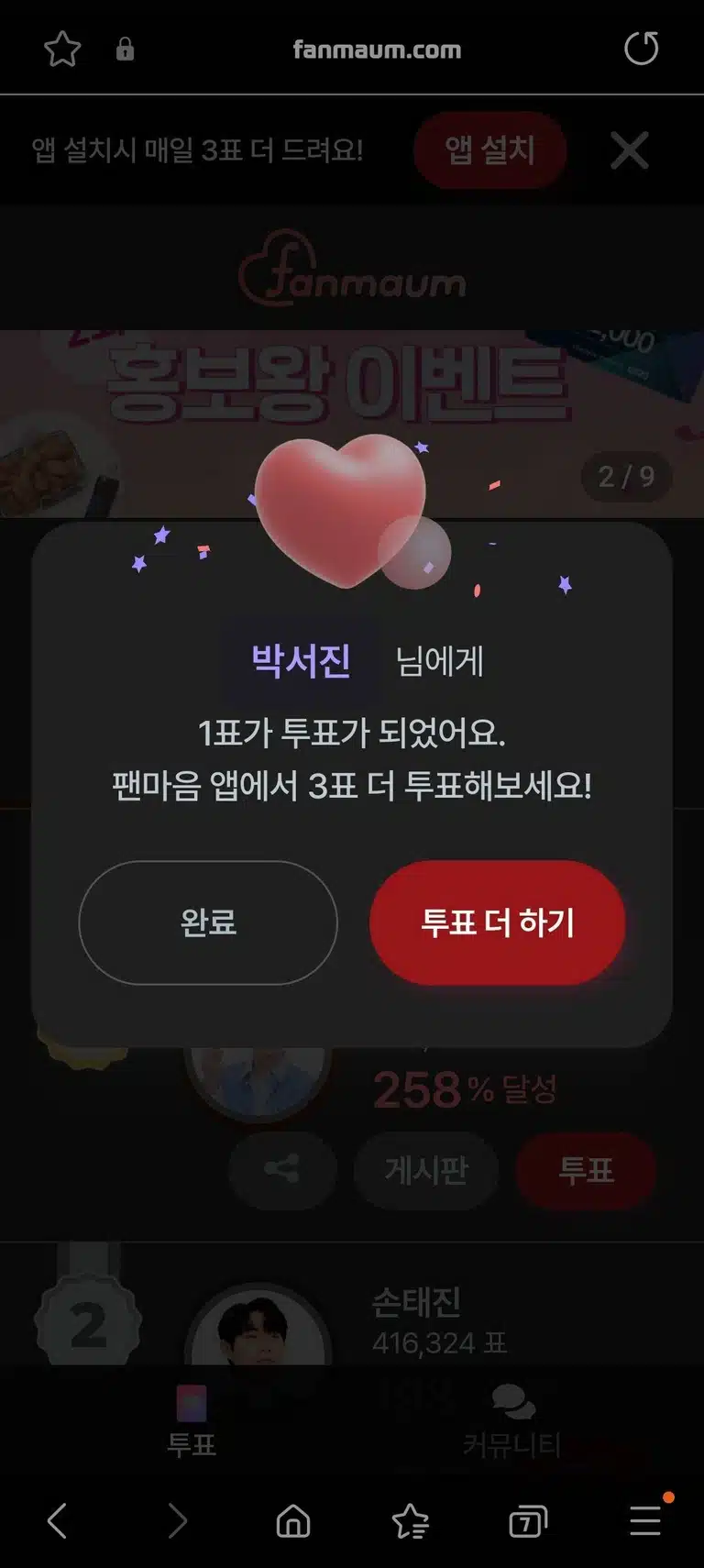Open the browser tabs switcher
Screen dimensions: 704x1568
pos(527,1522)
